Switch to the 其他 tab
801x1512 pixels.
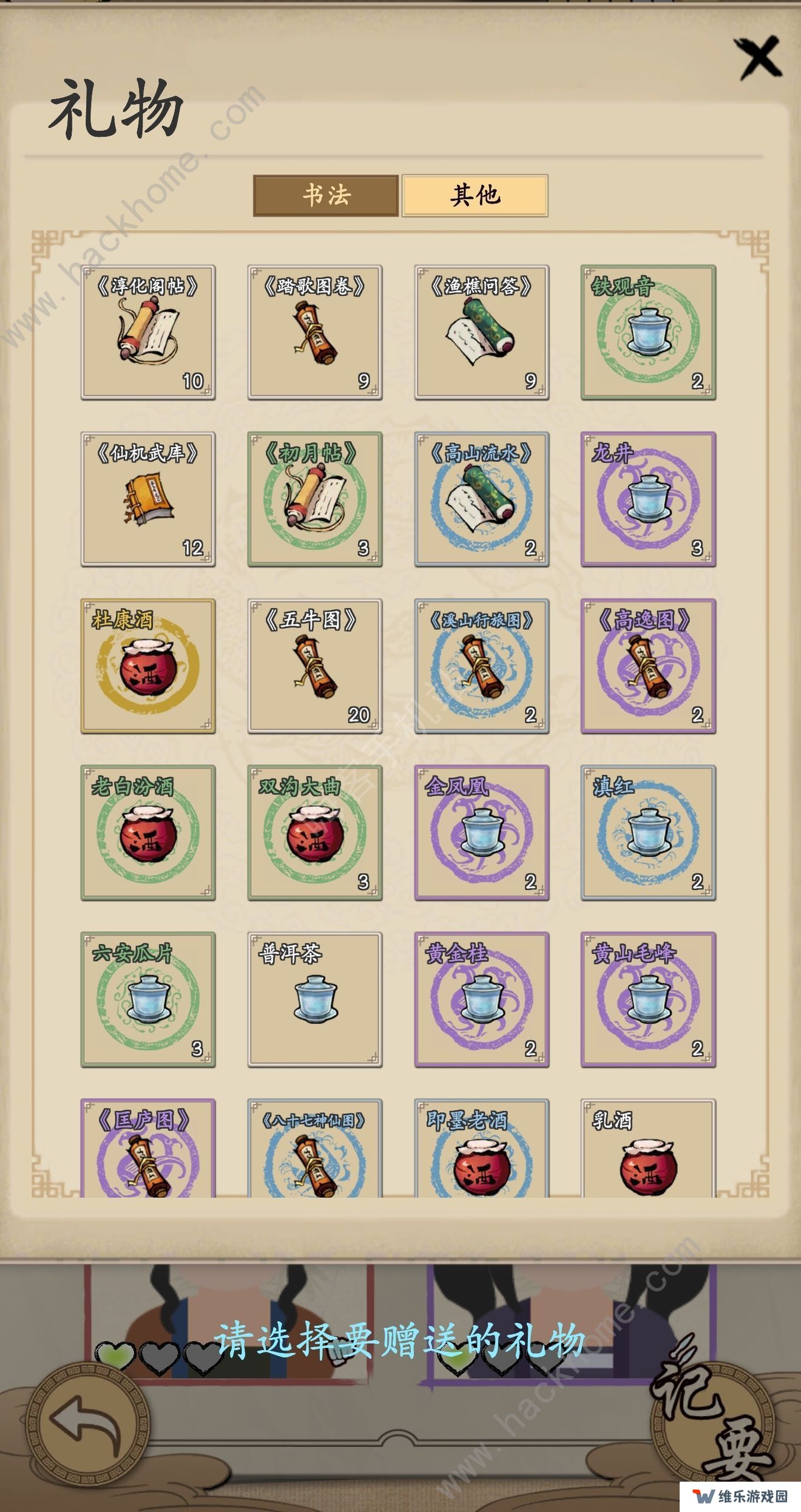tap(475, 195)
